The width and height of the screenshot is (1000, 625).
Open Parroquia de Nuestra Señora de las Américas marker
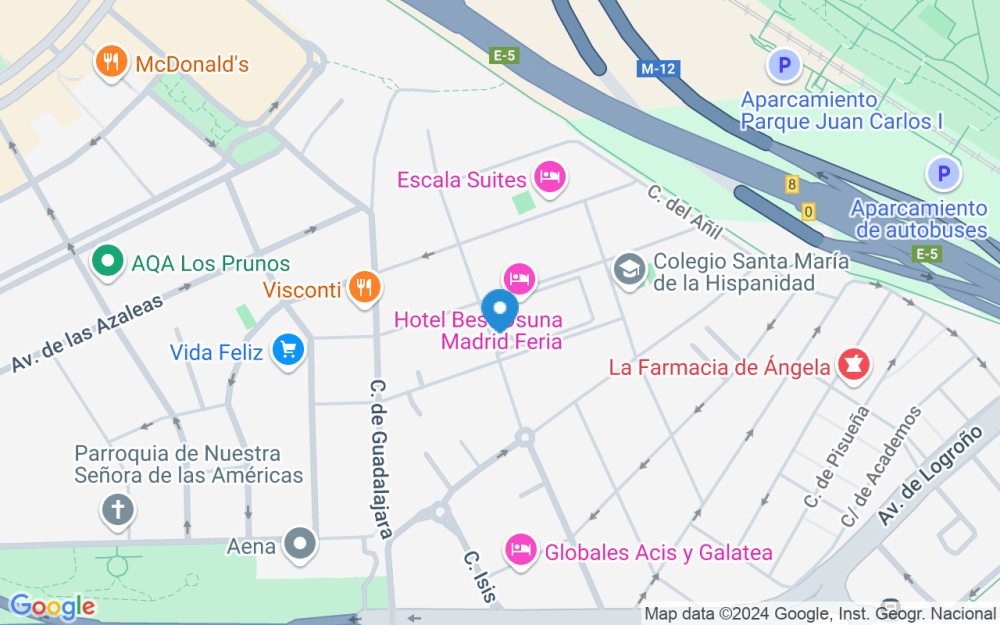coord(118,510)
